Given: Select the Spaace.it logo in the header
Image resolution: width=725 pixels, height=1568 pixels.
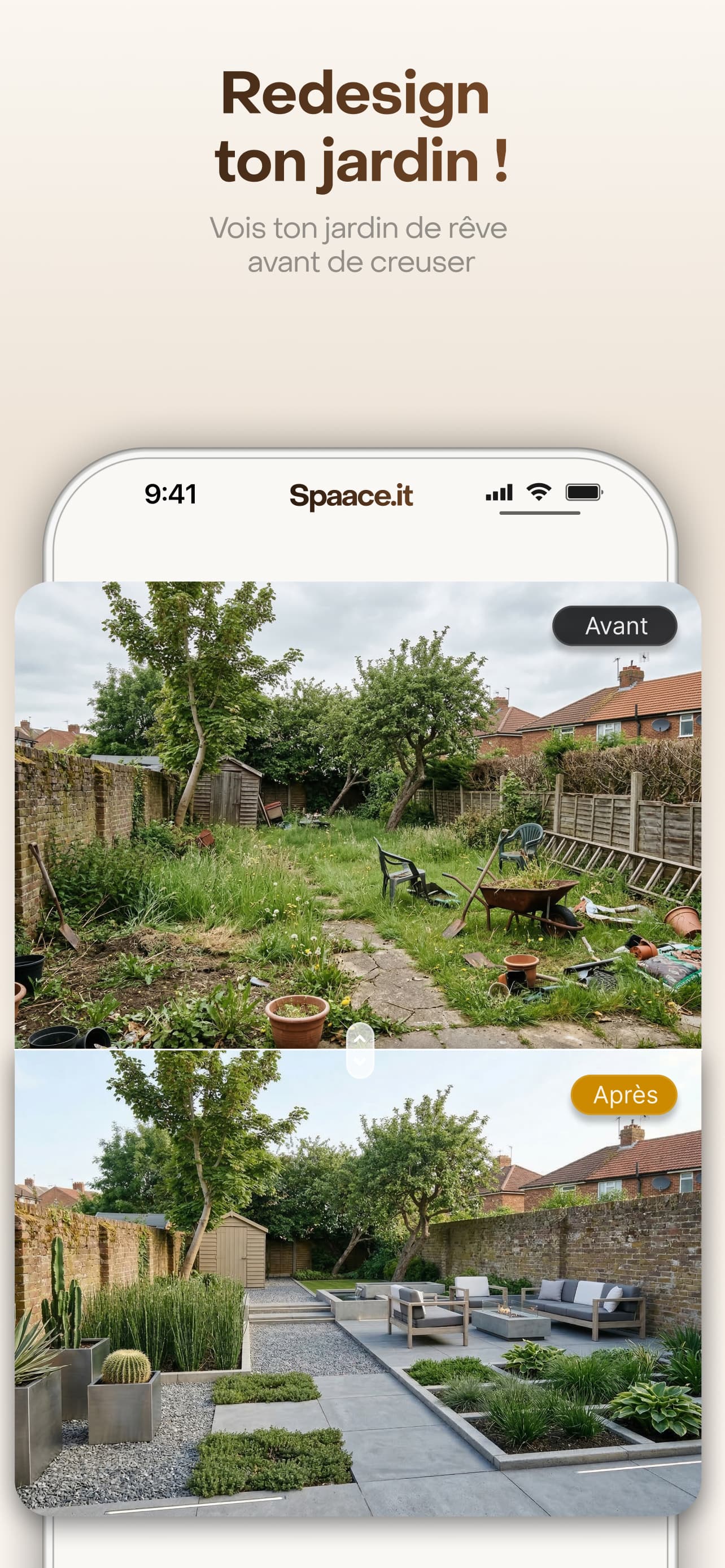Looking at the screenshot, I should [x=353, y=496].
